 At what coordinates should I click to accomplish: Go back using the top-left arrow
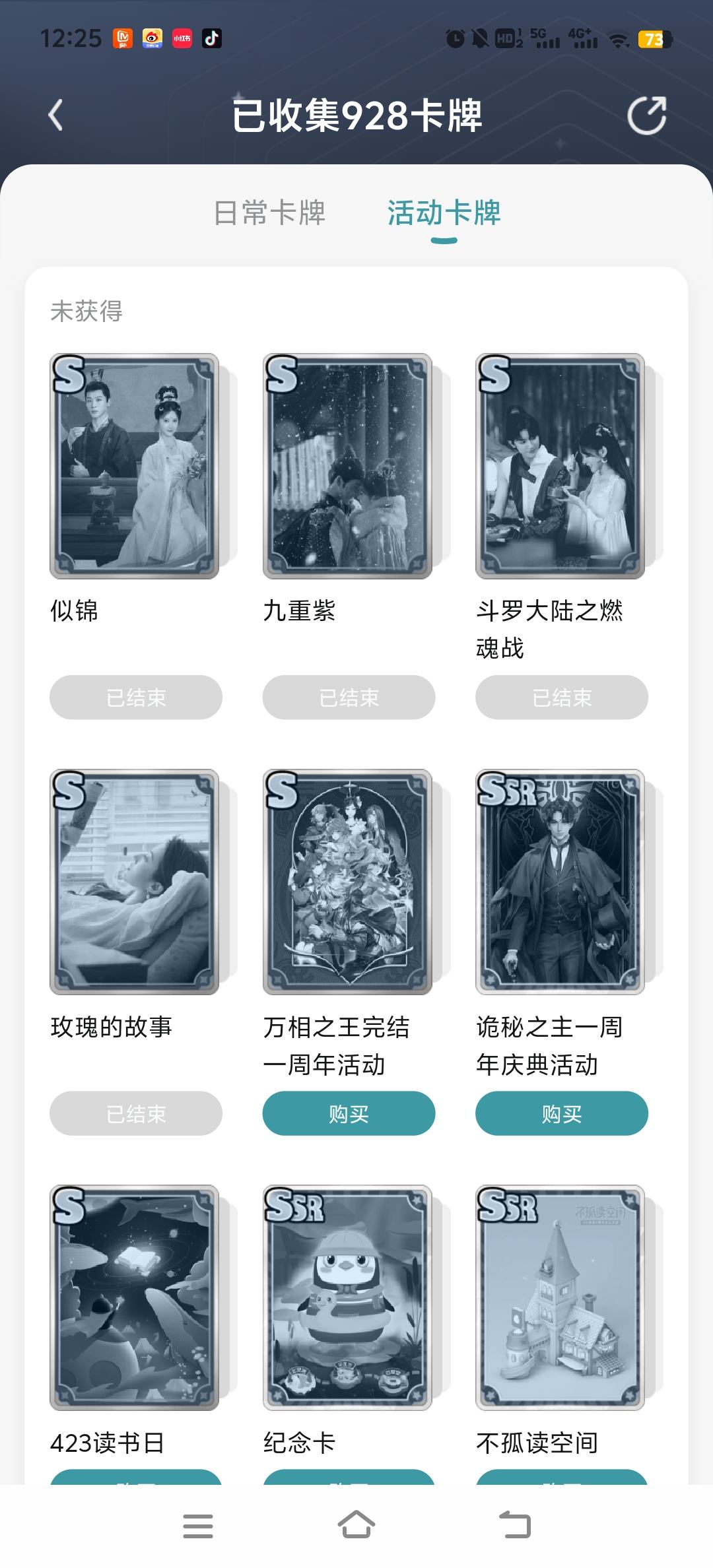(x=56, y=115)
